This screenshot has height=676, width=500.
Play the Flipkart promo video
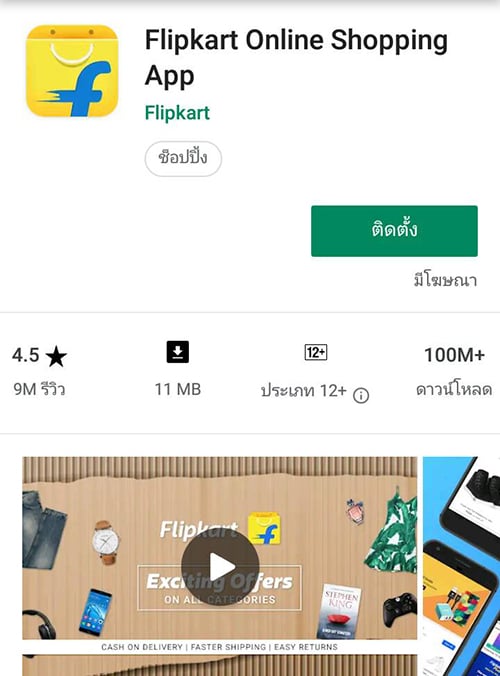[220, 566]
